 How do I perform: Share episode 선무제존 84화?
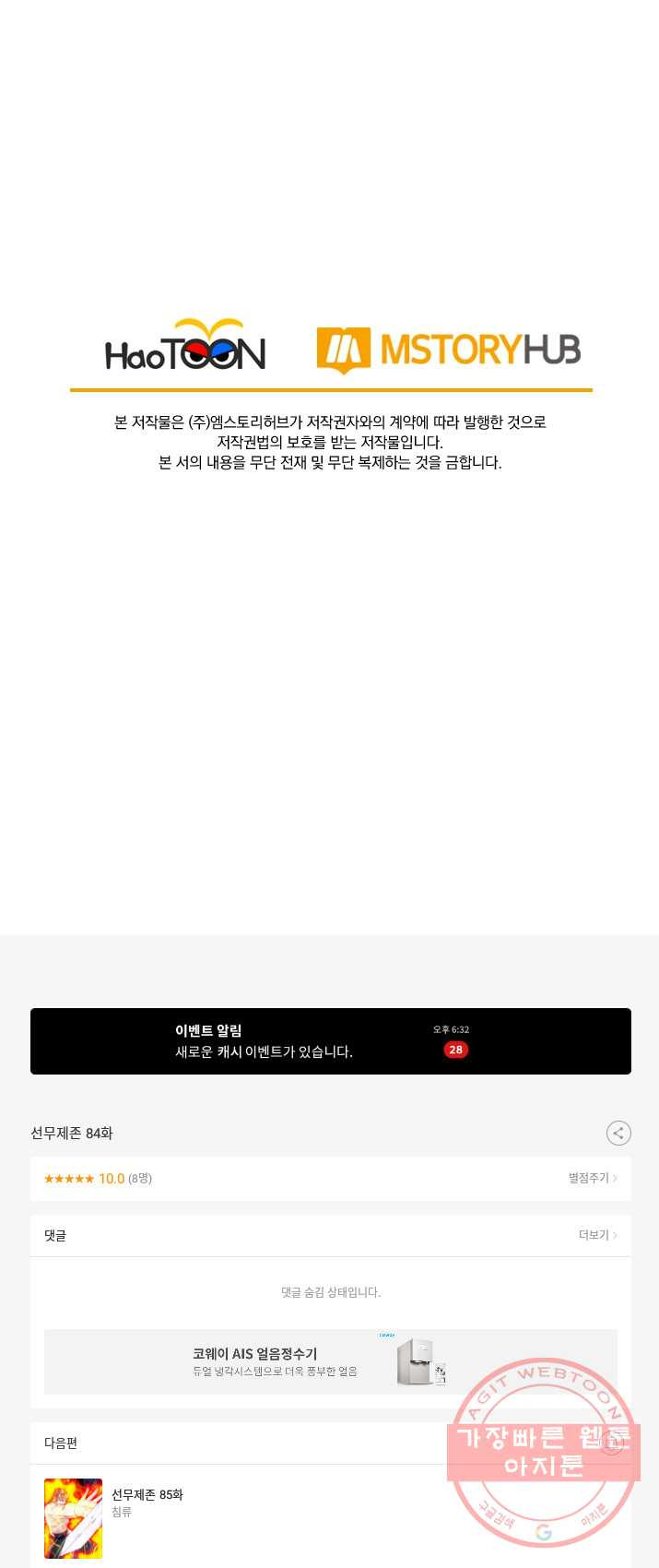click(x=618, y=1133)
